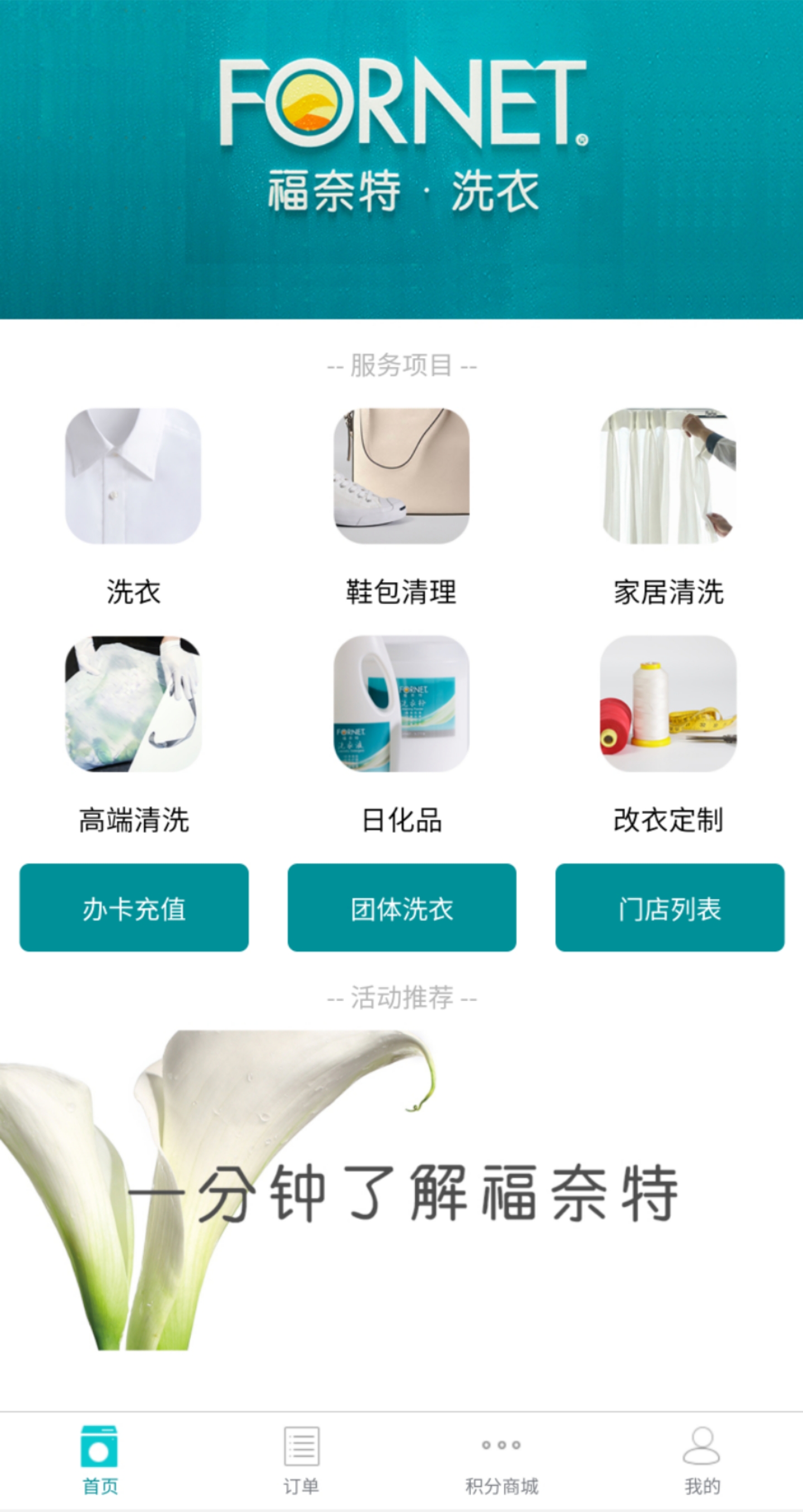Open 团体洗衣 group laundry

(401, 908)
